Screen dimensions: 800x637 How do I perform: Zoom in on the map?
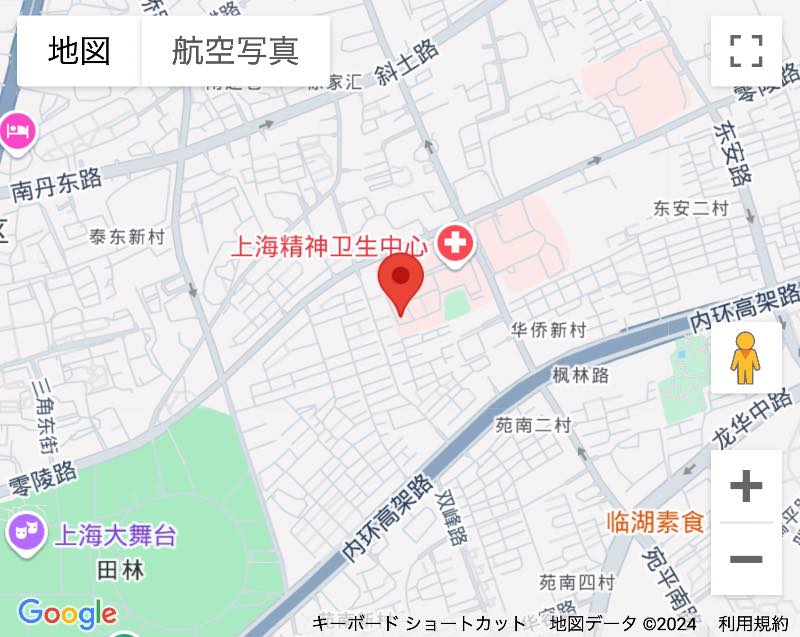tap(746, 487)
